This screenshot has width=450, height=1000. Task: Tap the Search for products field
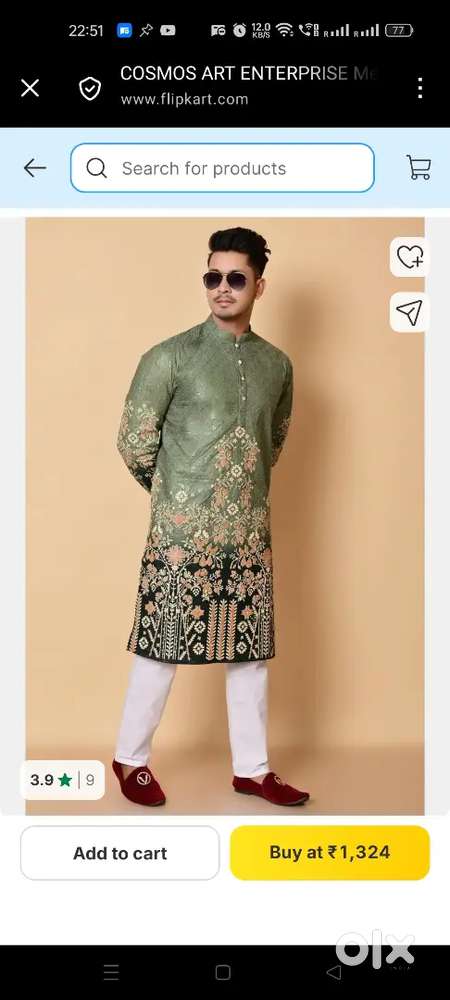coord(222,168)
